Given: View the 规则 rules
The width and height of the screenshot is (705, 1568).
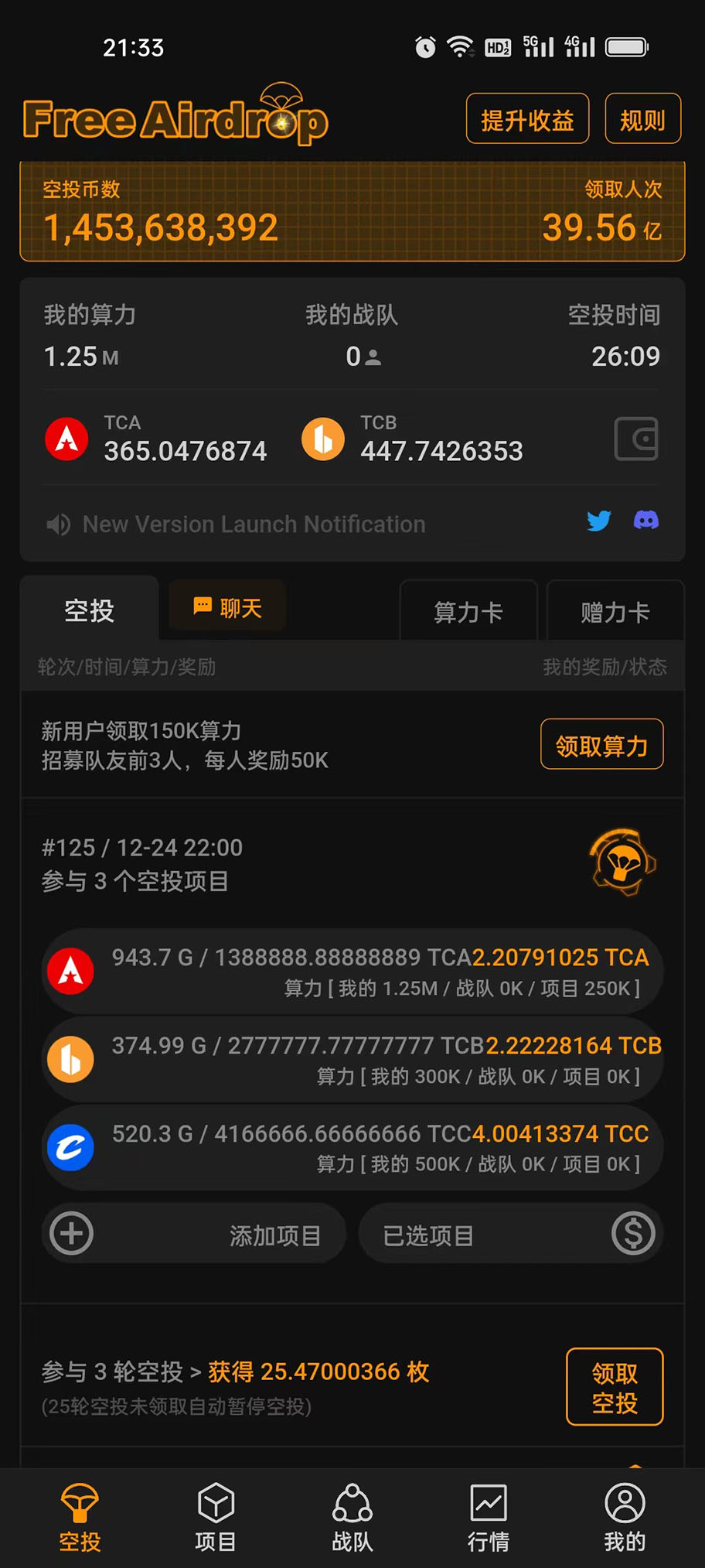Looking at the screenshot, I should click(x=642, y=119).
